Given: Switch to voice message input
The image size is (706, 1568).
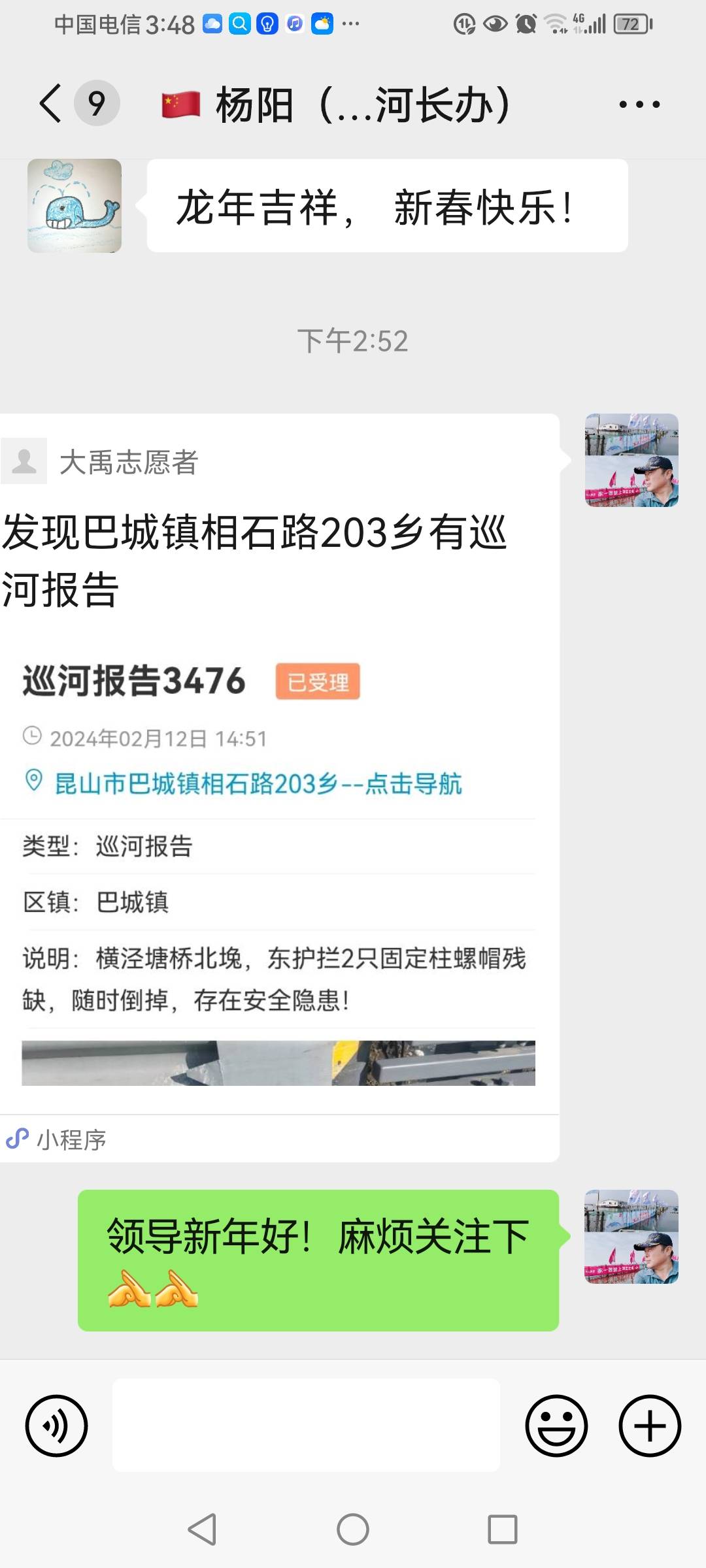Looking at the screenshot, I should coord(56,1426).
